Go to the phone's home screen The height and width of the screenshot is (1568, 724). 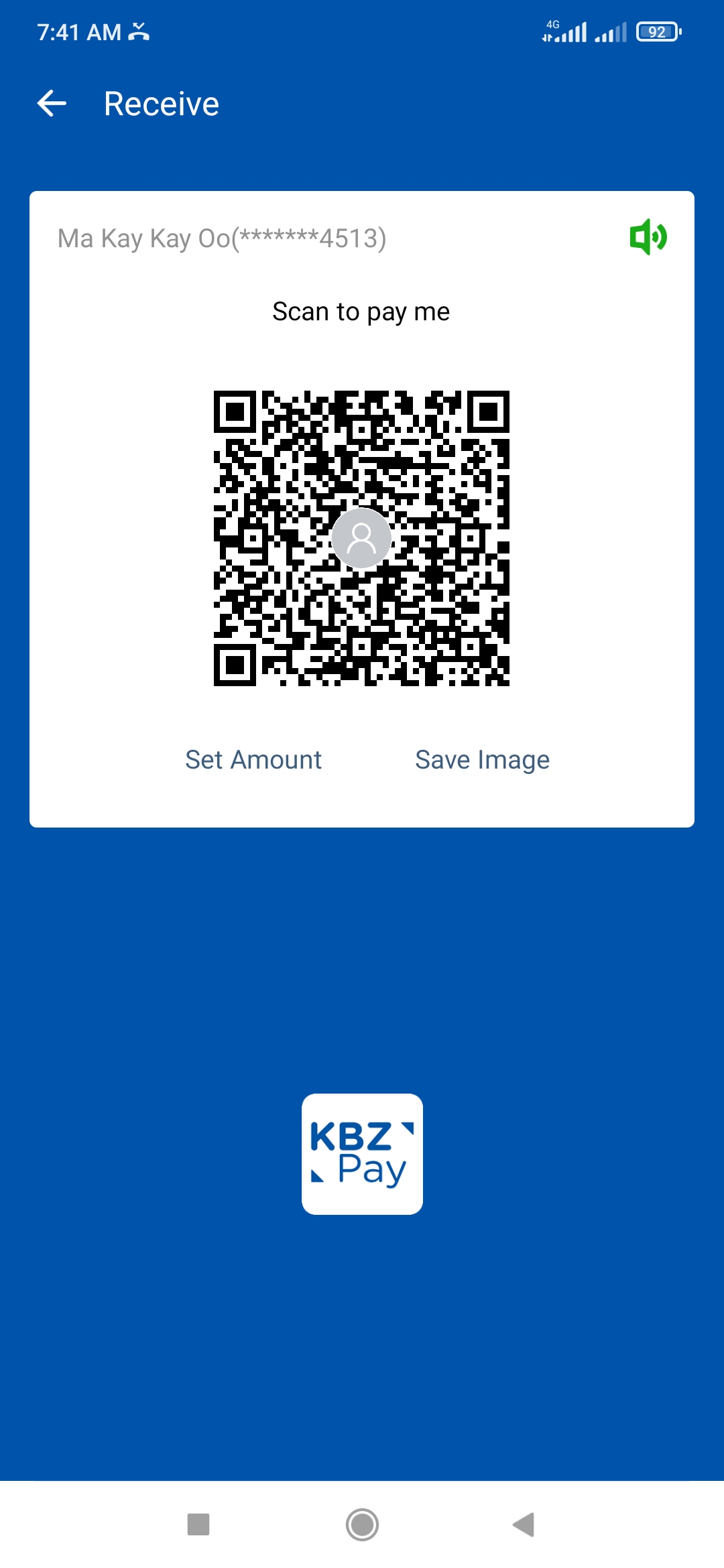(x=362, y=1524)
